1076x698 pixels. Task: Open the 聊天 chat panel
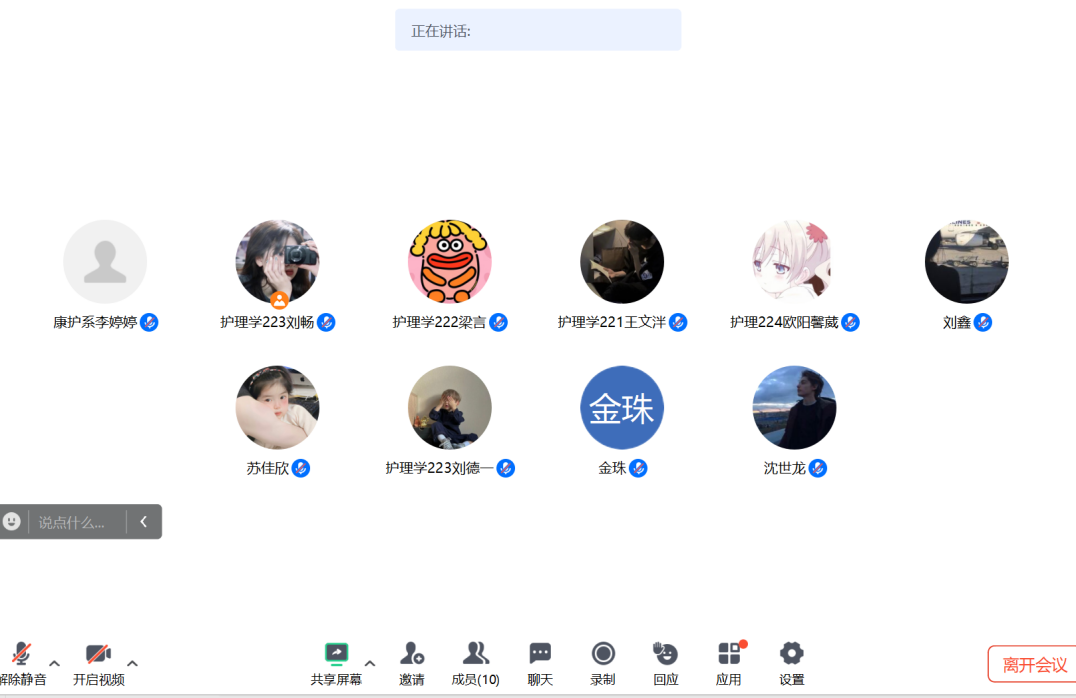coord(540,663)
